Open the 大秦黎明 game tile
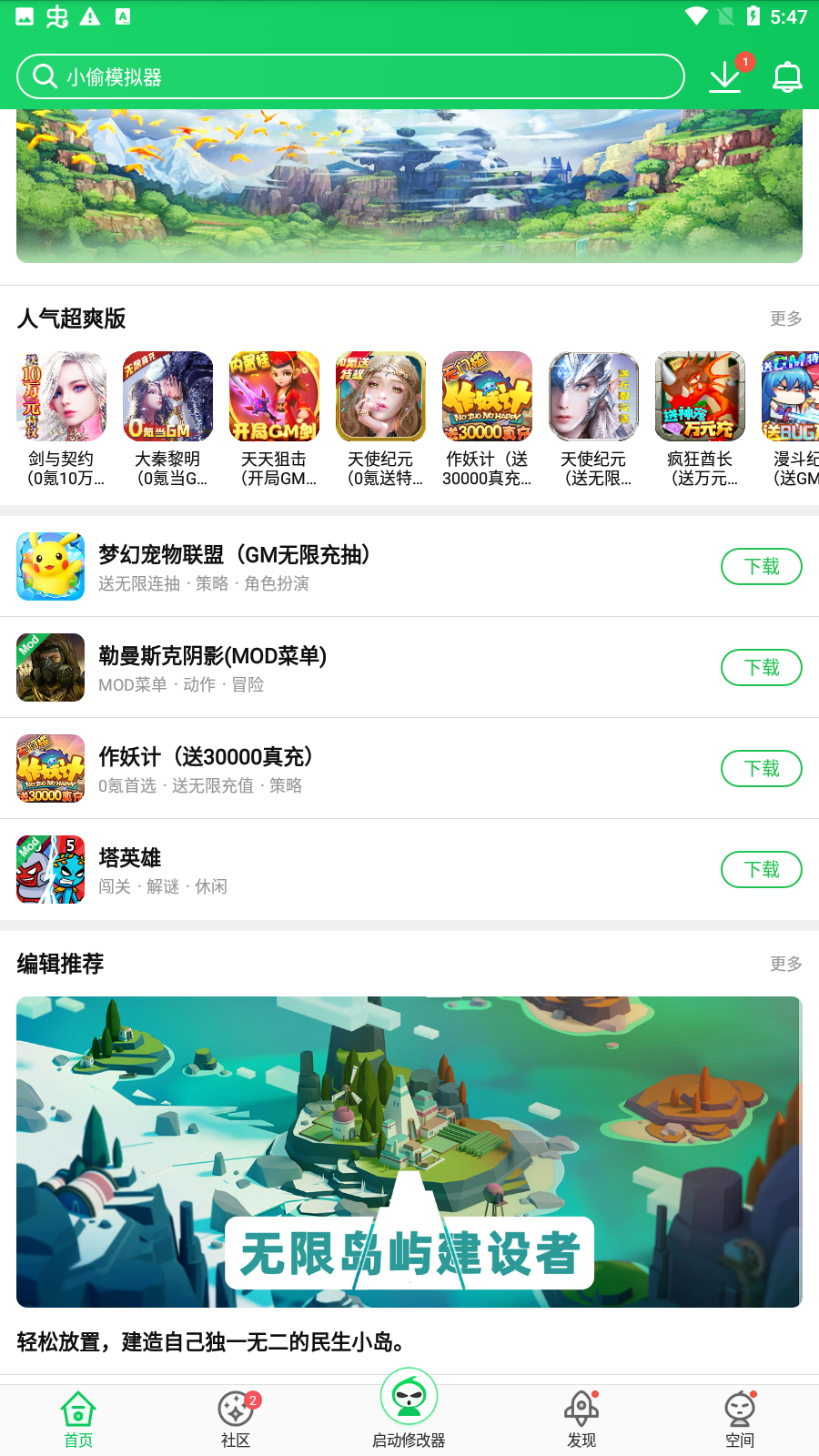The image size is (819, 1456). pos(168,419)
